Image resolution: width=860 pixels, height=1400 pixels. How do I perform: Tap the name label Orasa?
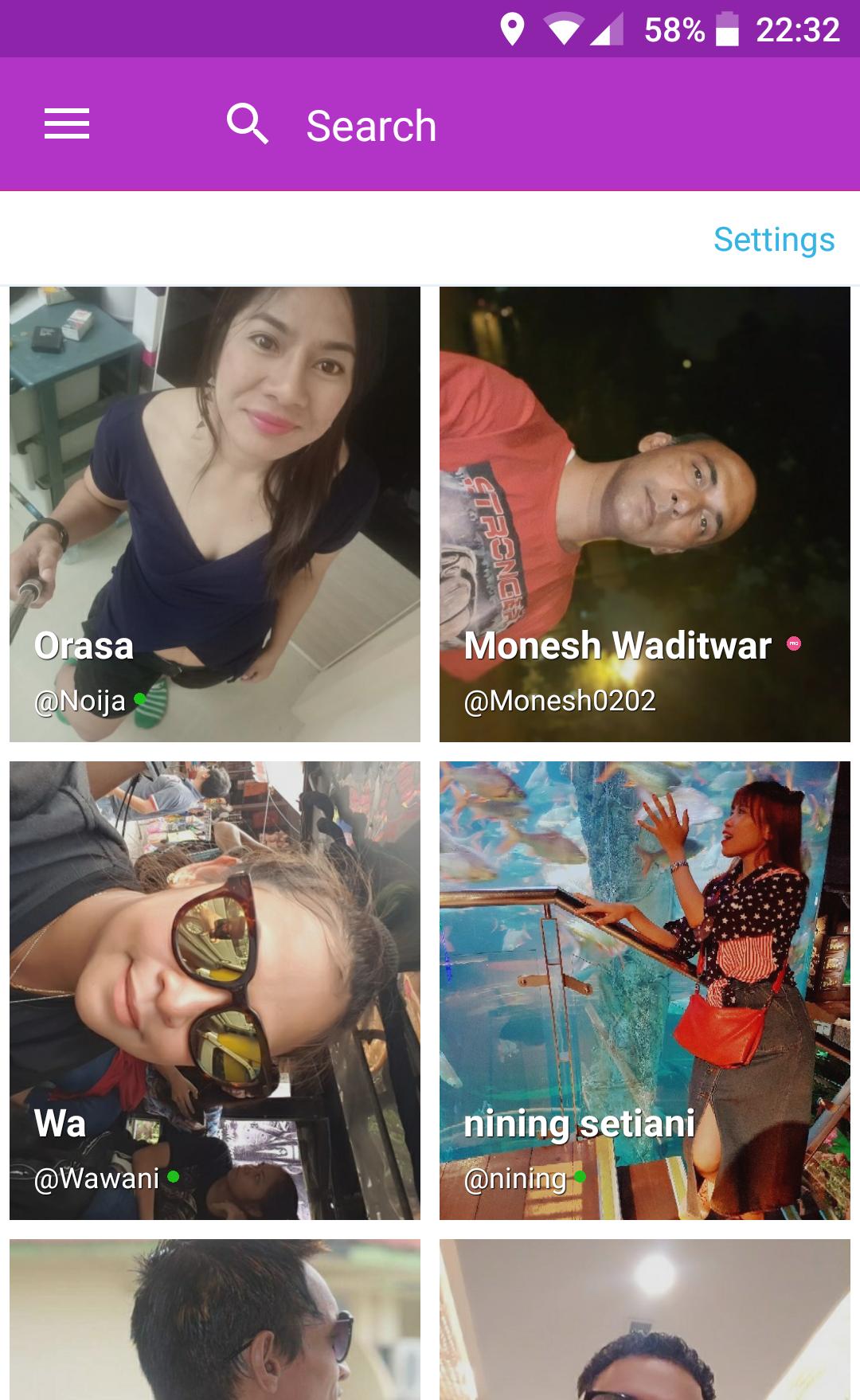pos(84,647)
